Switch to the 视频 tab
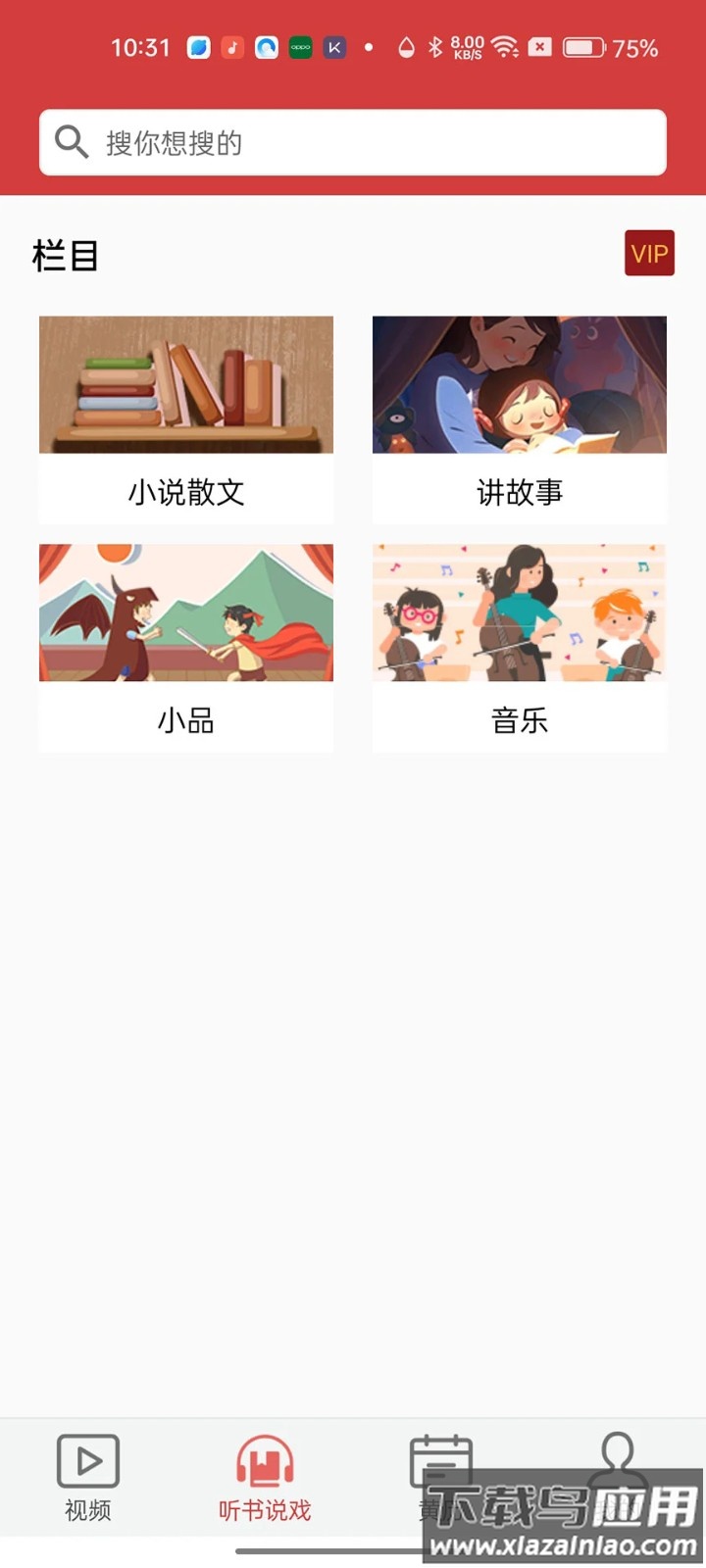Viewport: 706px width, 1568px height. (86, 1480)
